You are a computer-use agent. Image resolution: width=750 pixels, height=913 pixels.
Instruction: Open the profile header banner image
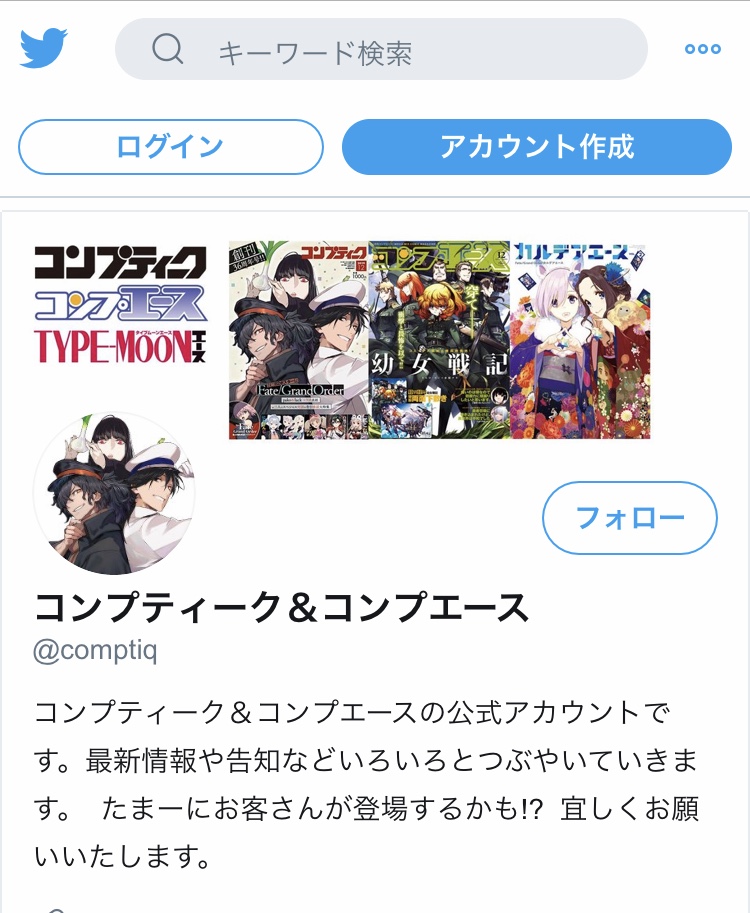(438, 338)
